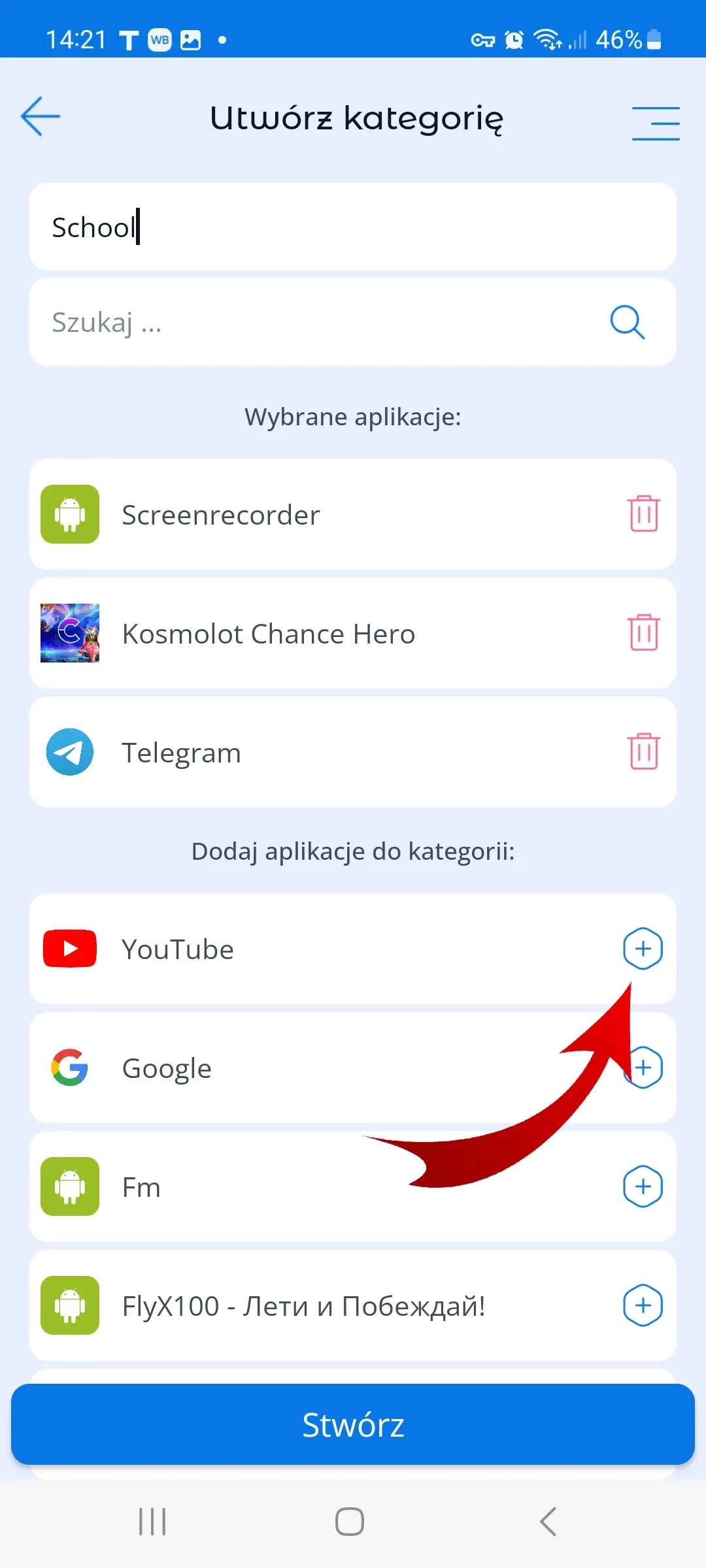Remove Screenrecorder from selected apps
706x1568 pixels.
[x=643, y=514]
